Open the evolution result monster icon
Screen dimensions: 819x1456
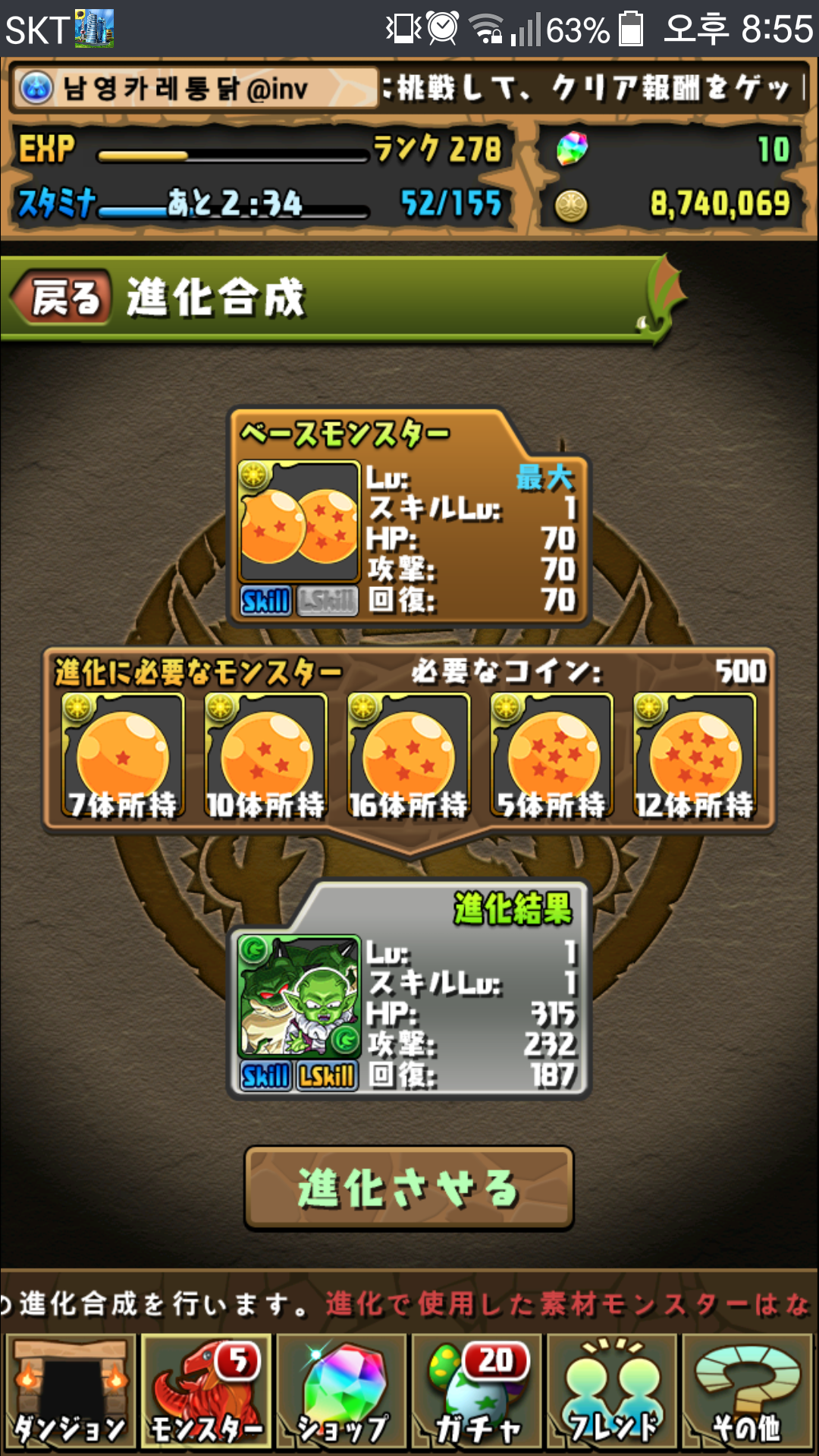coord(299,996)
